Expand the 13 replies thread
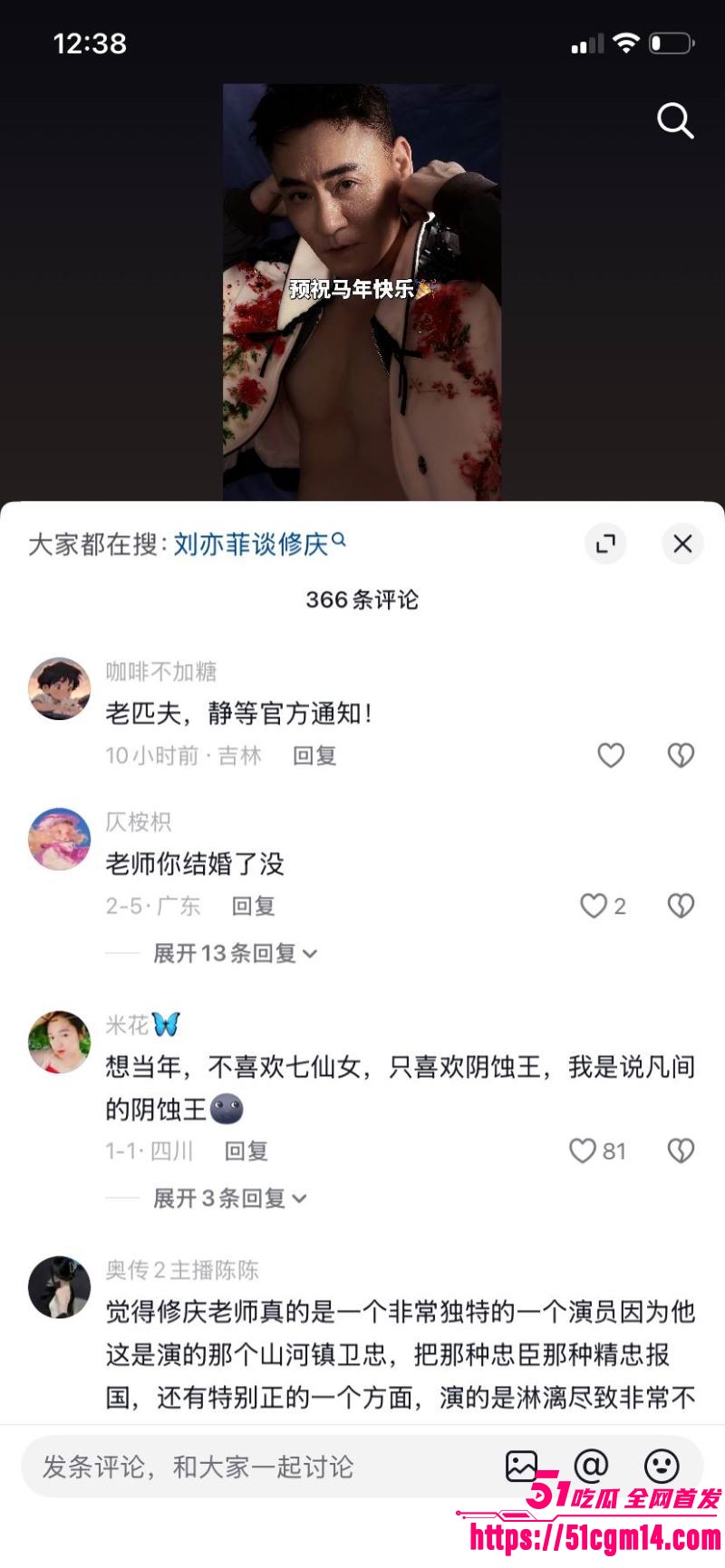This screenshot has width=725, height=1568. [234, 953]
